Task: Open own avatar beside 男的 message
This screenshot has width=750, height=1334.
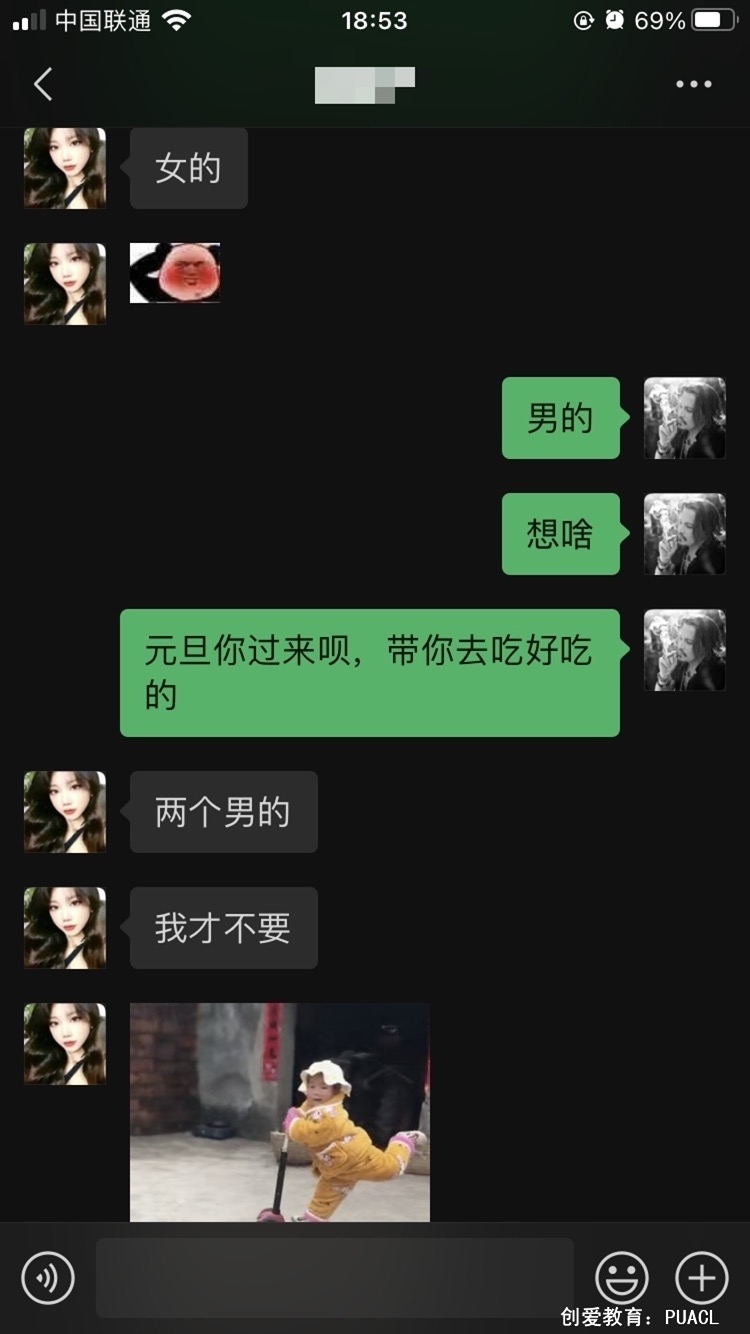Action: tap(685, 418)
